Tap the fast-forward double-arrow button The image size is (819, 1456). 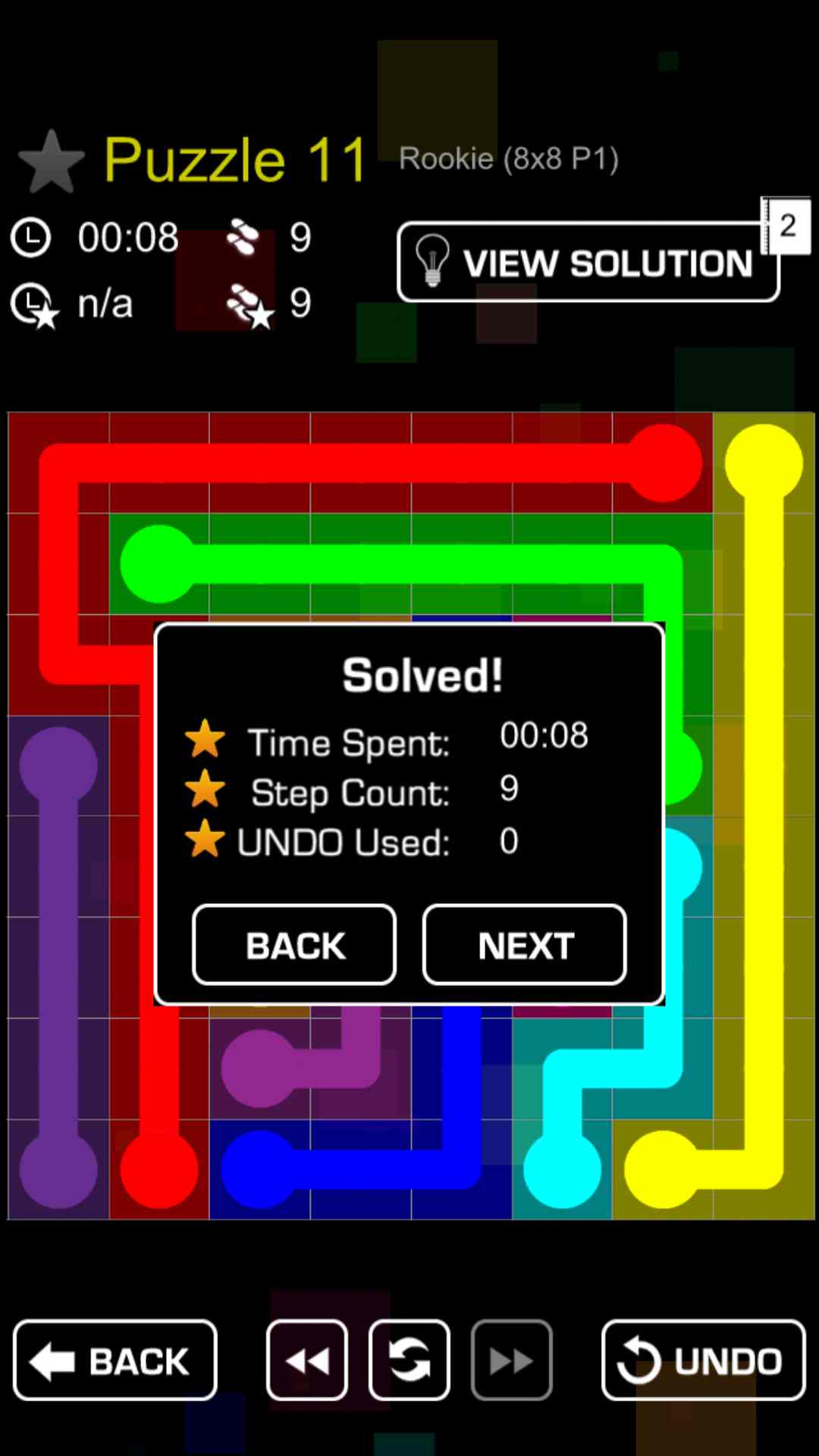511,1360
